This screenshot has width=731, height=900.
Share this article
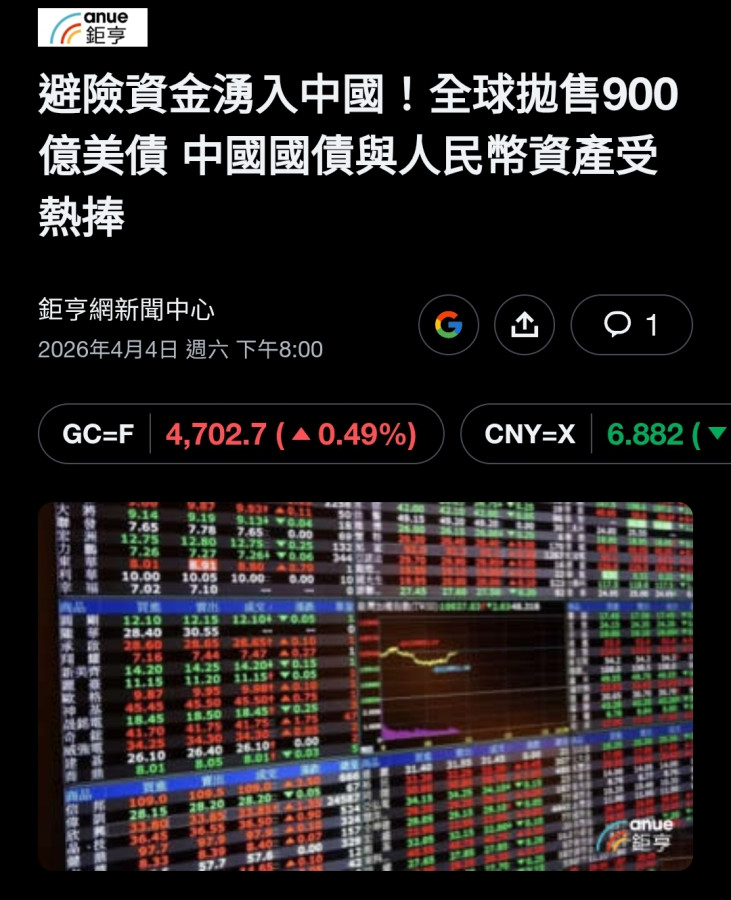pos(525,325)
